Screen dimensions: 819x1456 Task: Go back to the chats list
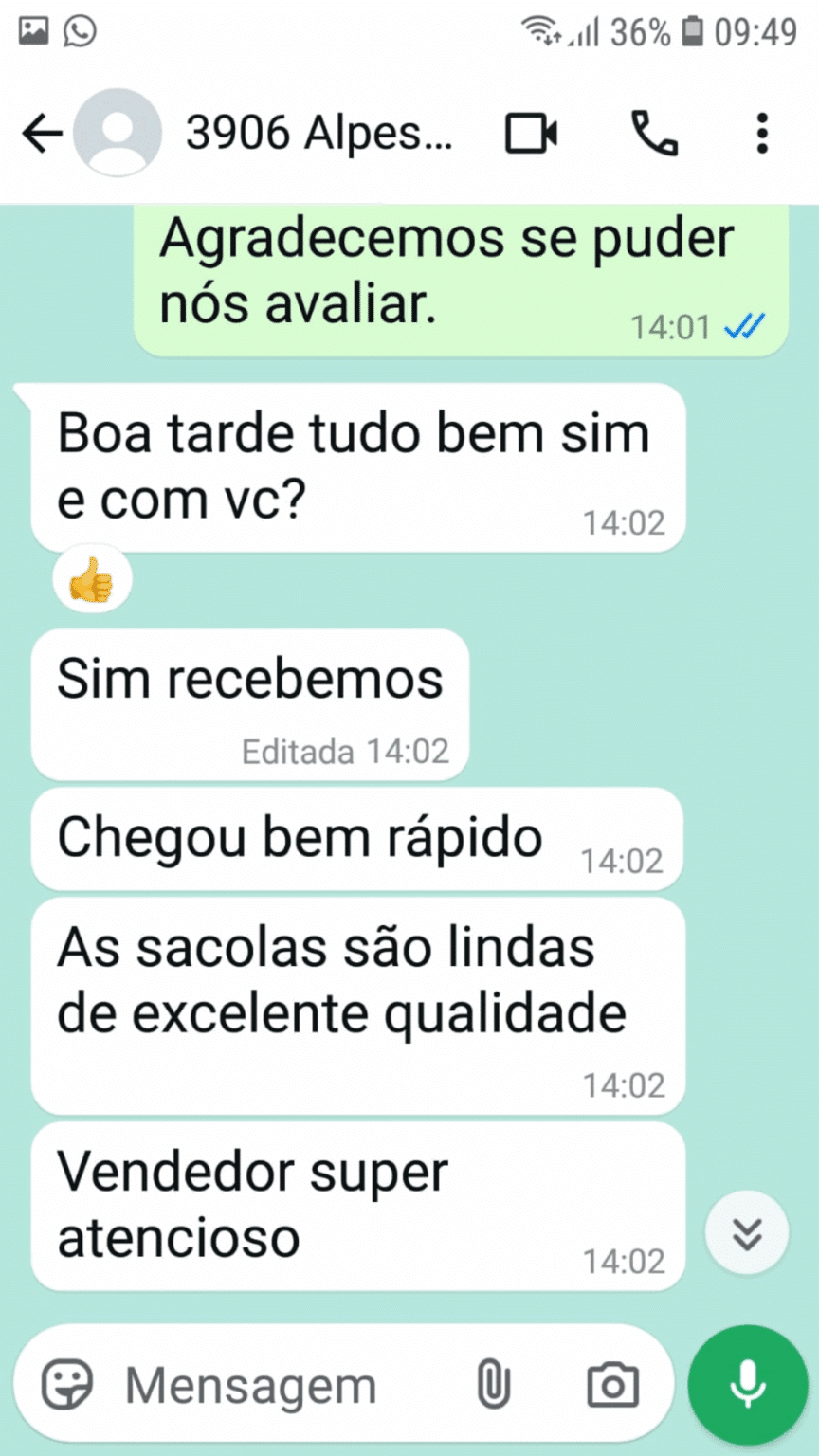coord(41,134)
